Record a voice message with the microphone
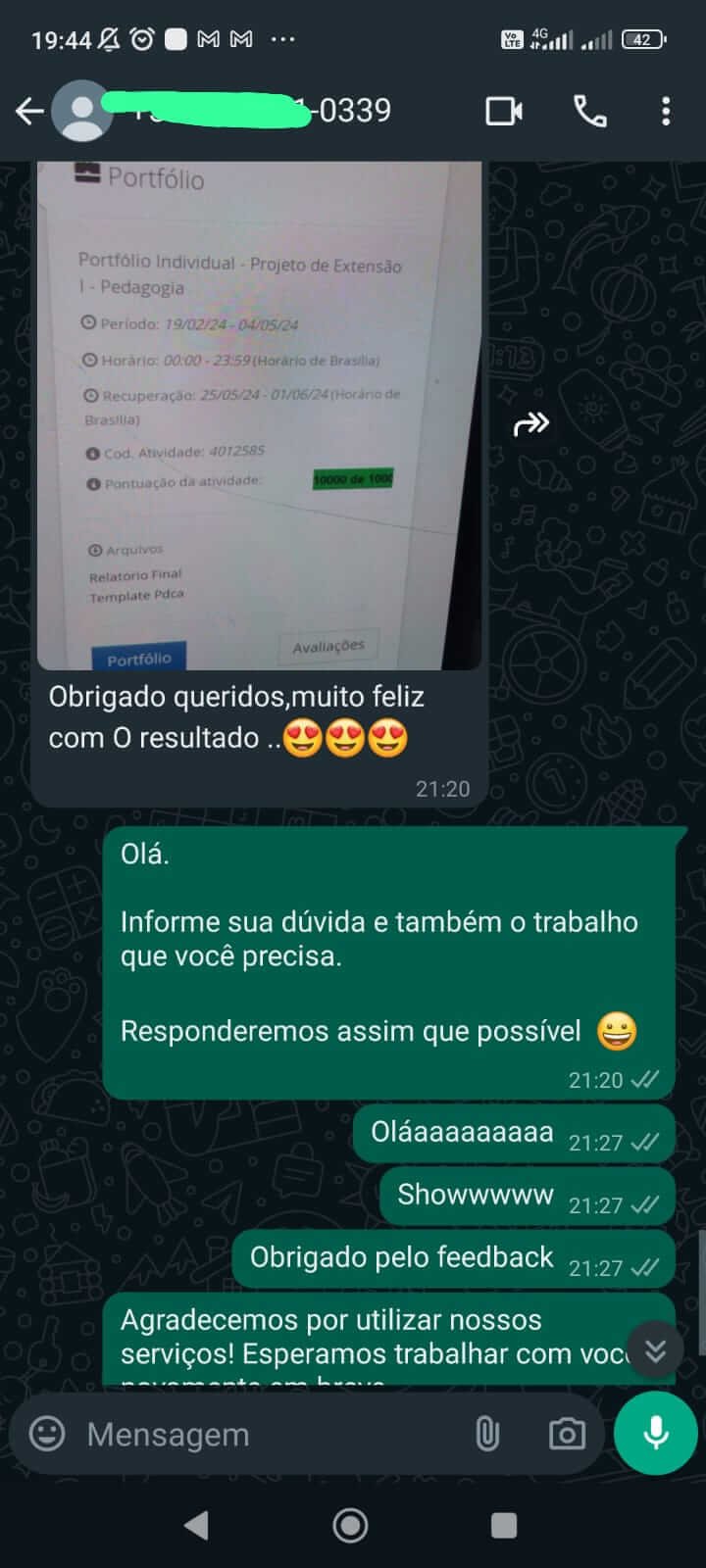706x1568 pixels. pos(655,1433)
